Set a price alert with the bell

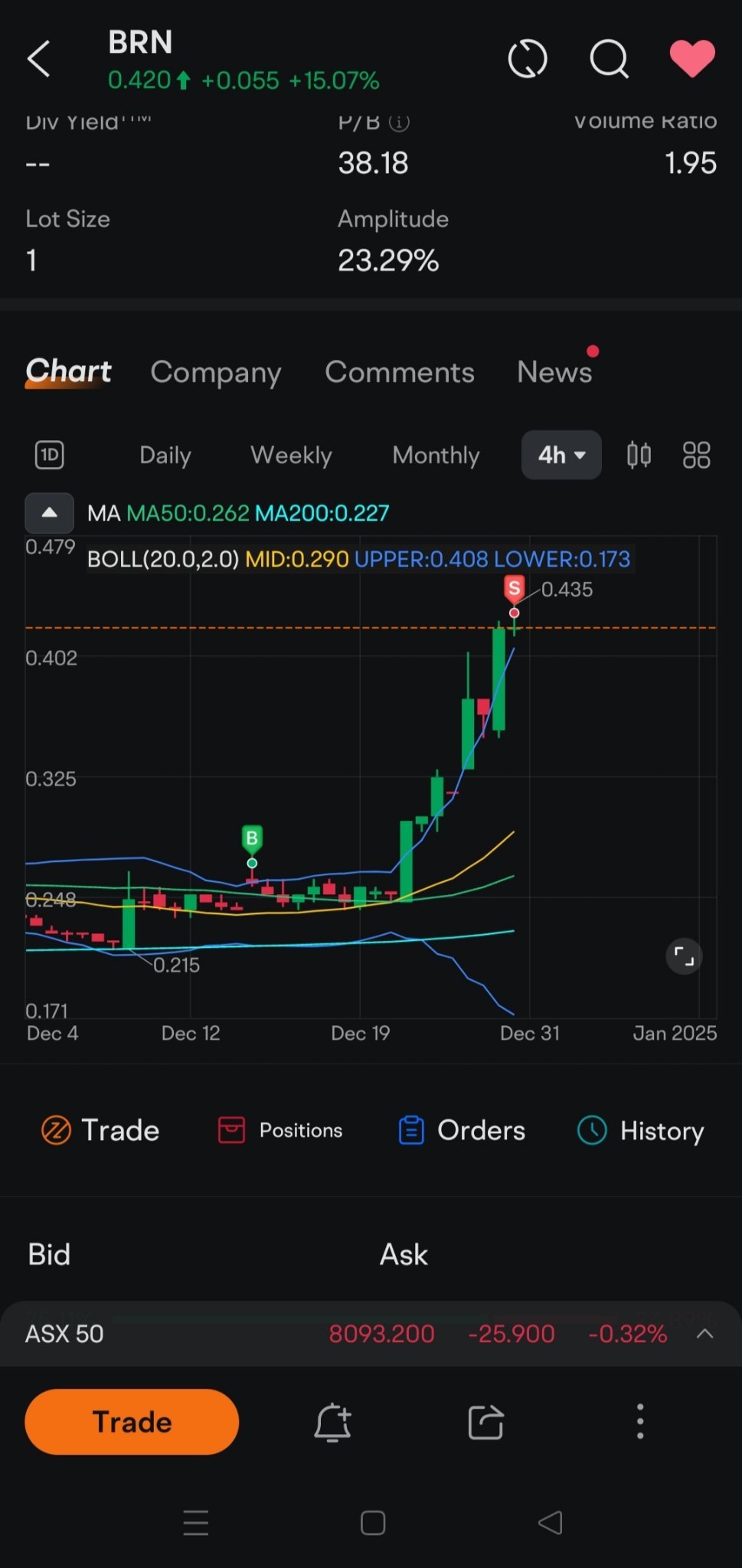(x=333, y=1423)
